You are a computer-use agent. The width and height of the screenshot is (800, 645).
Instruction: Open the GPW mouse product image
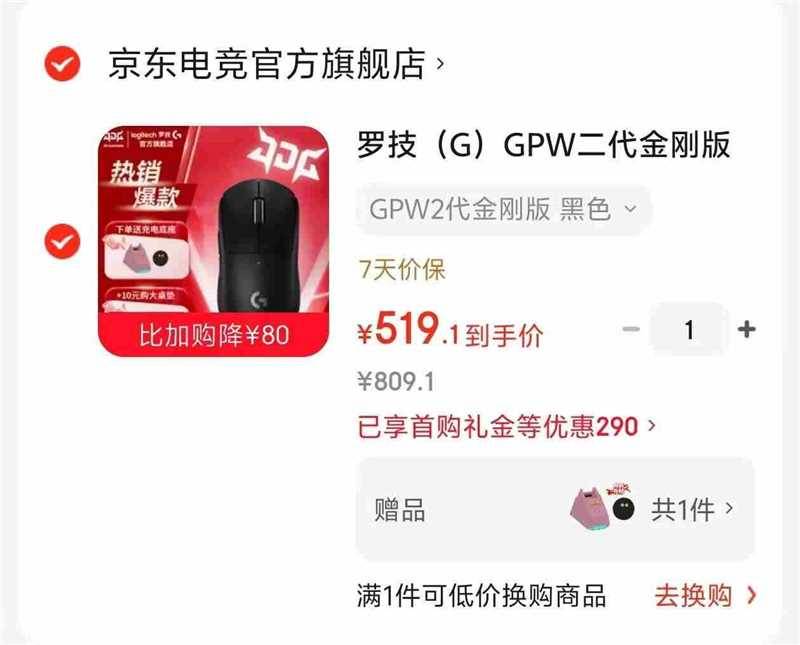click(214, 240)
